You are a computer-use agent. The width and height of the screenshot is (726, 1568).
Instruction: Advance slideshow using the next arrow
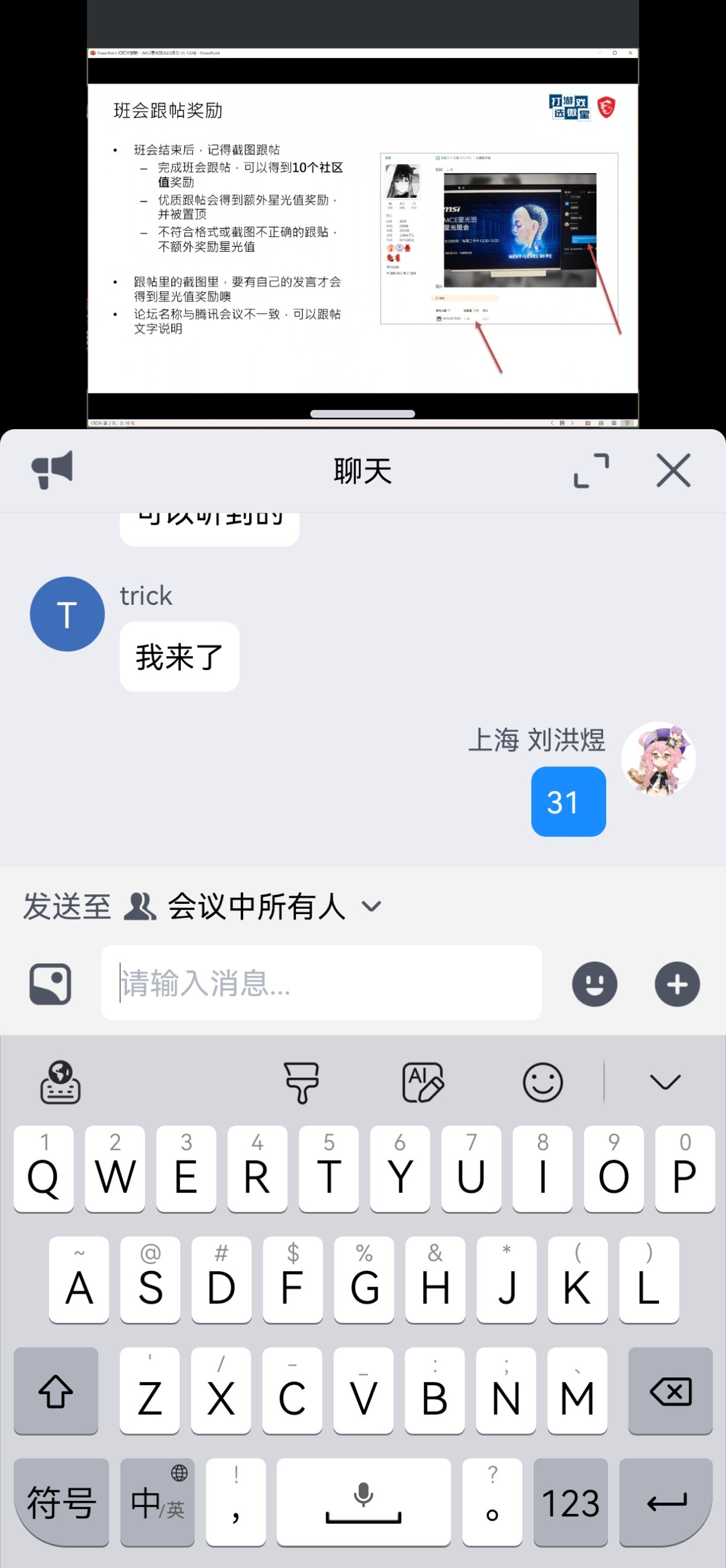(x=573, y=424)
